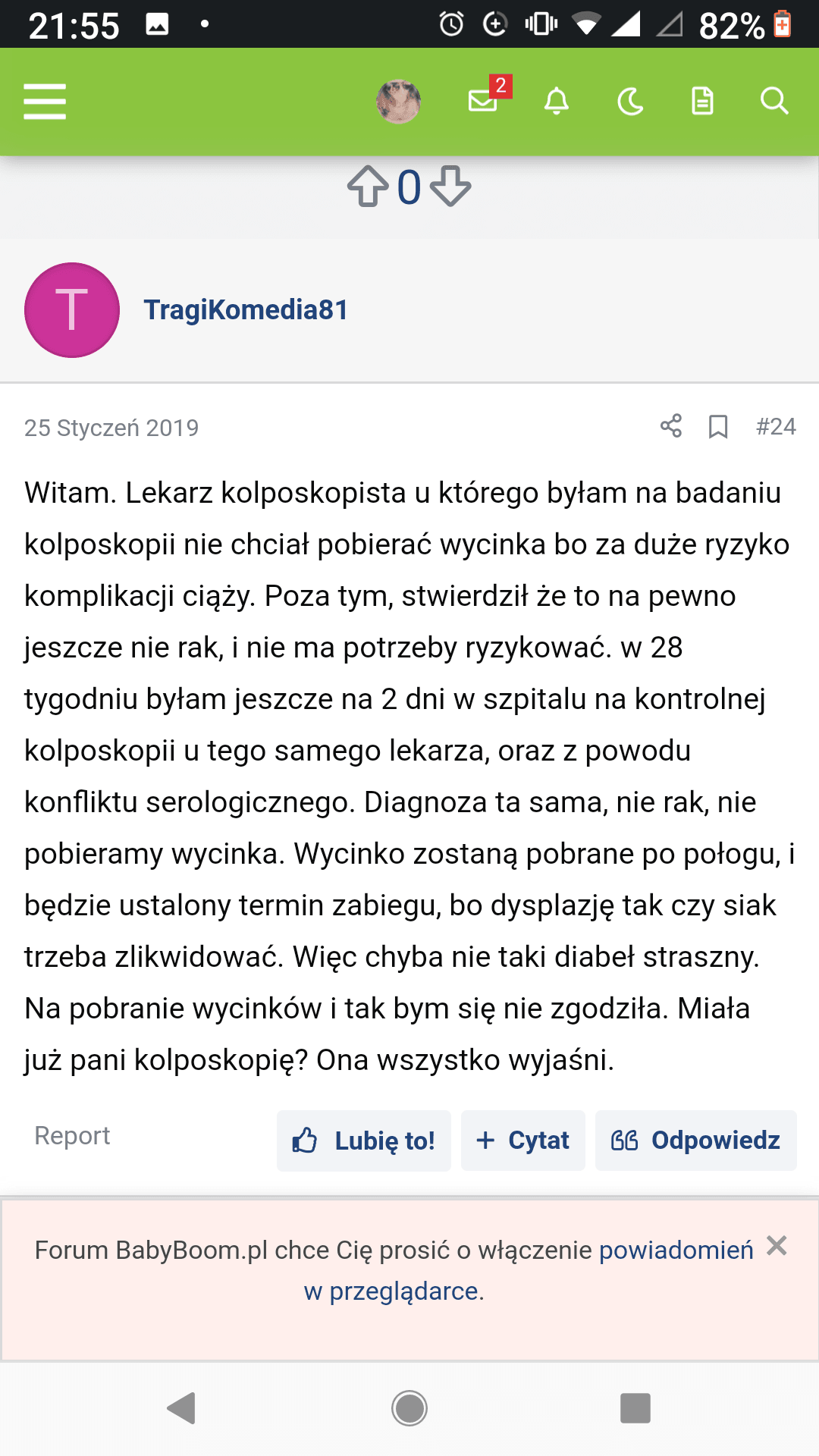Viewport: 819px width, 1456px height.
Task: Open TragiKomedia81's profile
Action: pos(246,310)
